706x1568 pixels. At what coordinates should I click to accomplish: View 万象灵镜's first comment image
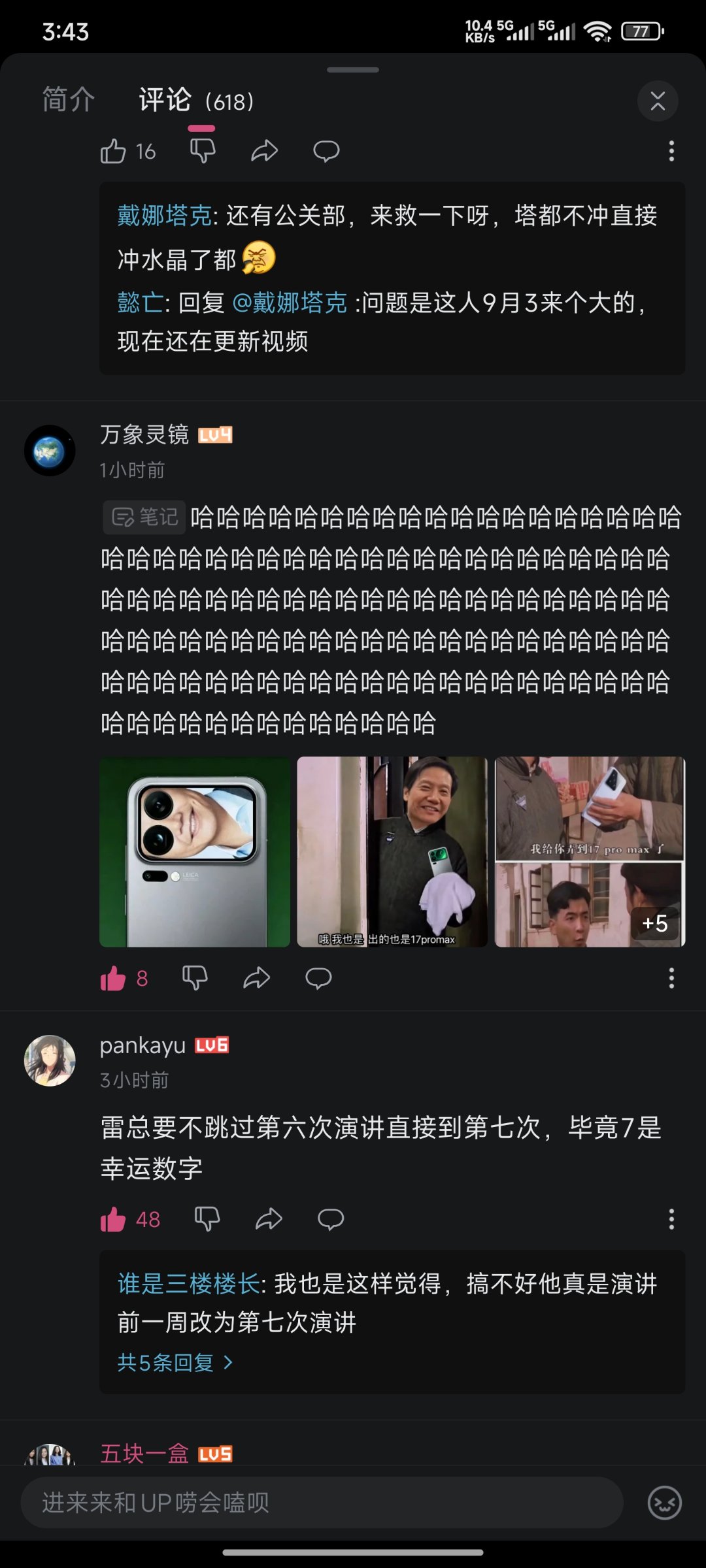(x=195, y=852)
